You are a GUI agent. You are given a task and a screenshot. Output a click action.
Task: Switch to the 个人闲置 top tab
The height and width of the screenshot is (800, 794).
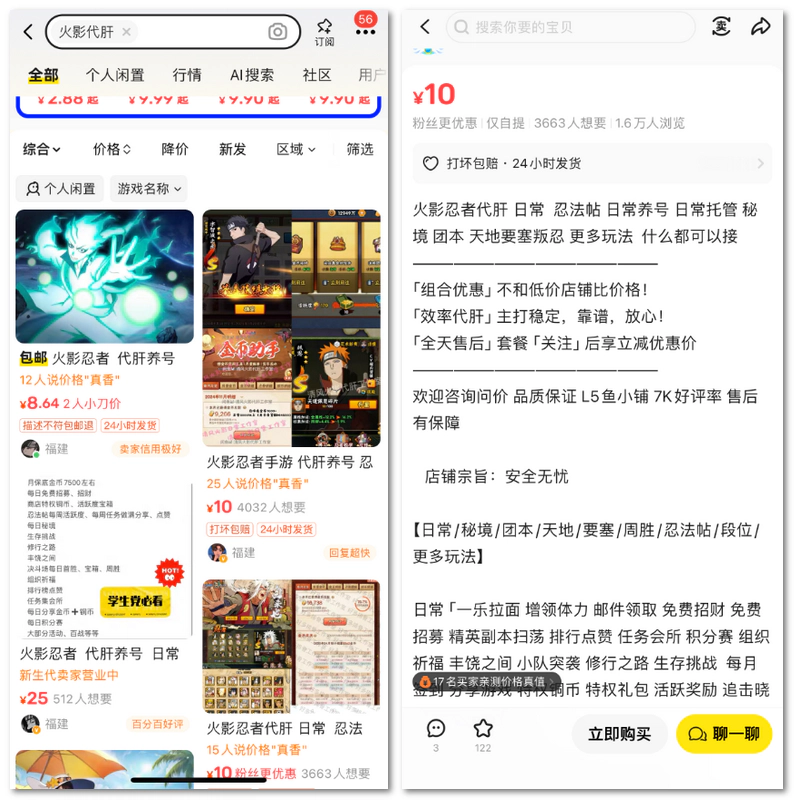(x=114, y=75)
